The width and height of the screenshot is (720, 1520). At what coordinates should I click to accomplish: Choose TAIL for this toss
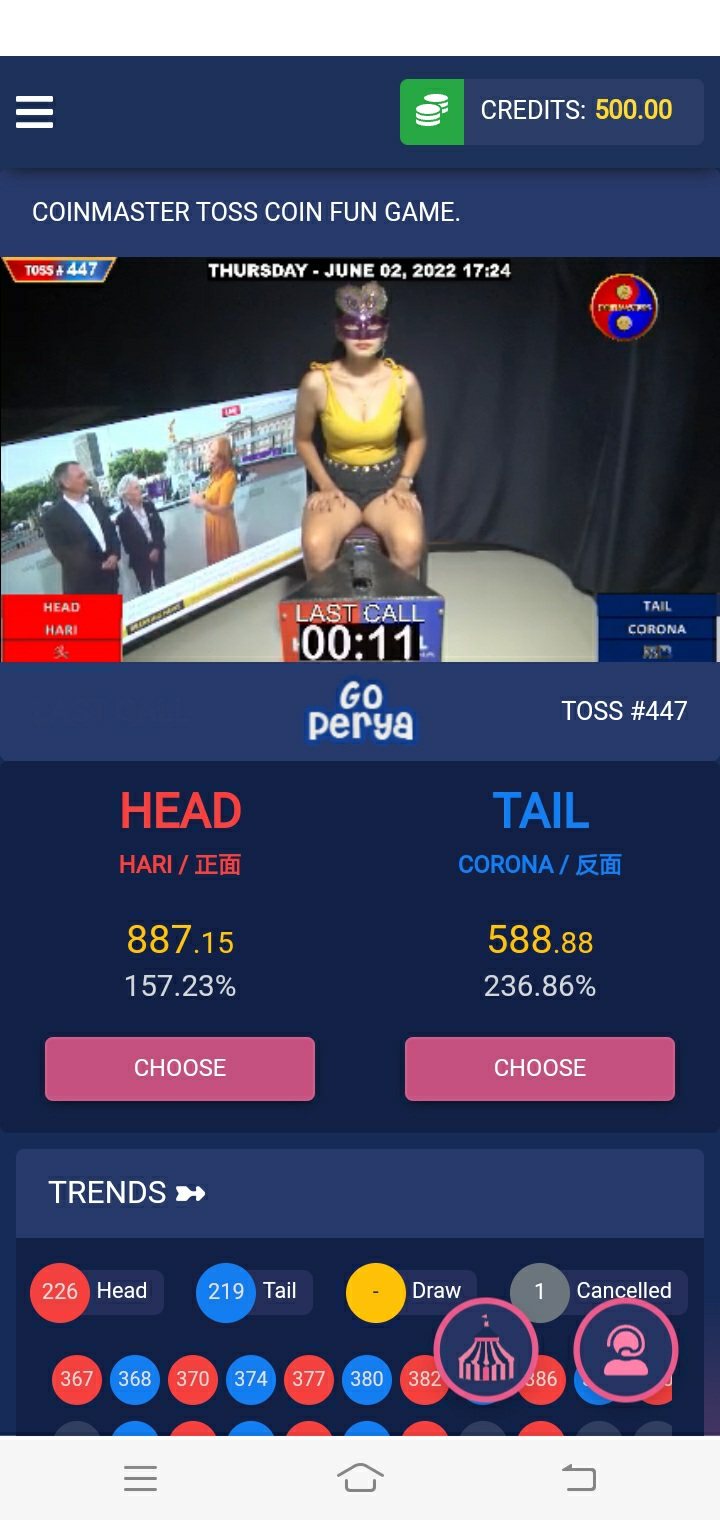pos(540,1068)
